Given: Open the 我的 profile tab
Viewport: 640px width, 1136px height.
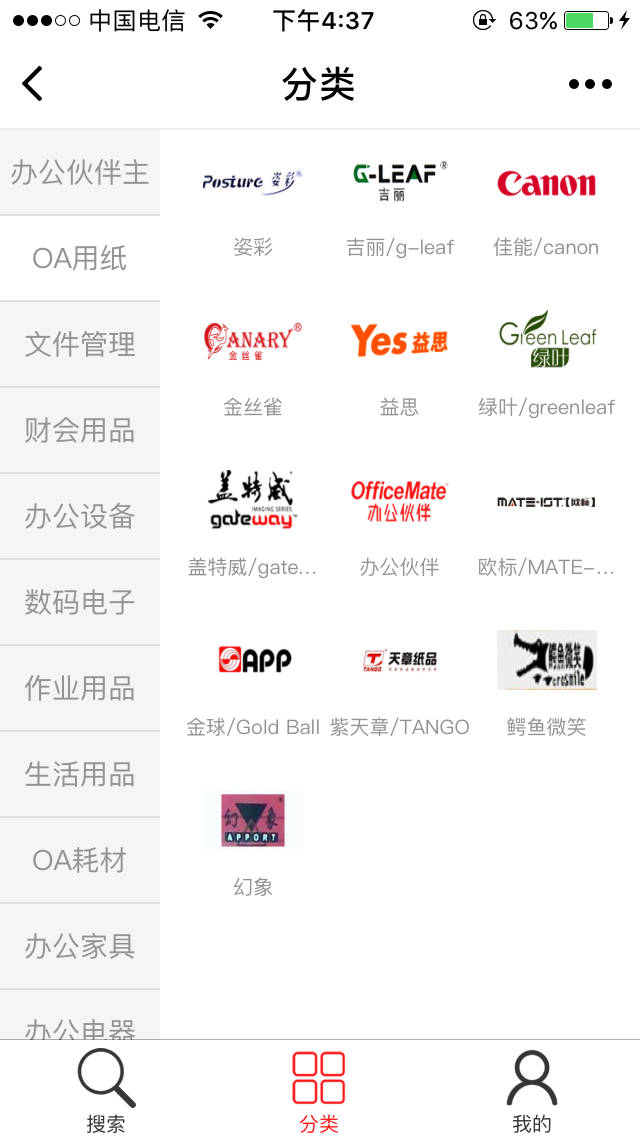Looking at the screenshot, I should 532,1089.
